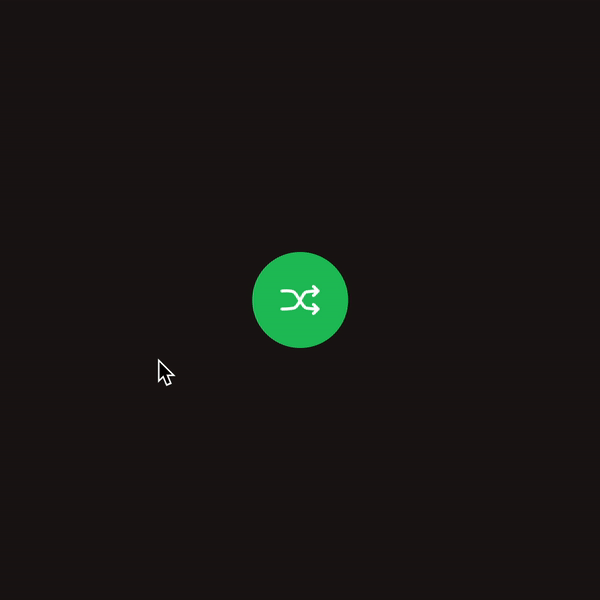600x600 pixels.
Task: Tap the green shuffle button
Action: point(300,300)
